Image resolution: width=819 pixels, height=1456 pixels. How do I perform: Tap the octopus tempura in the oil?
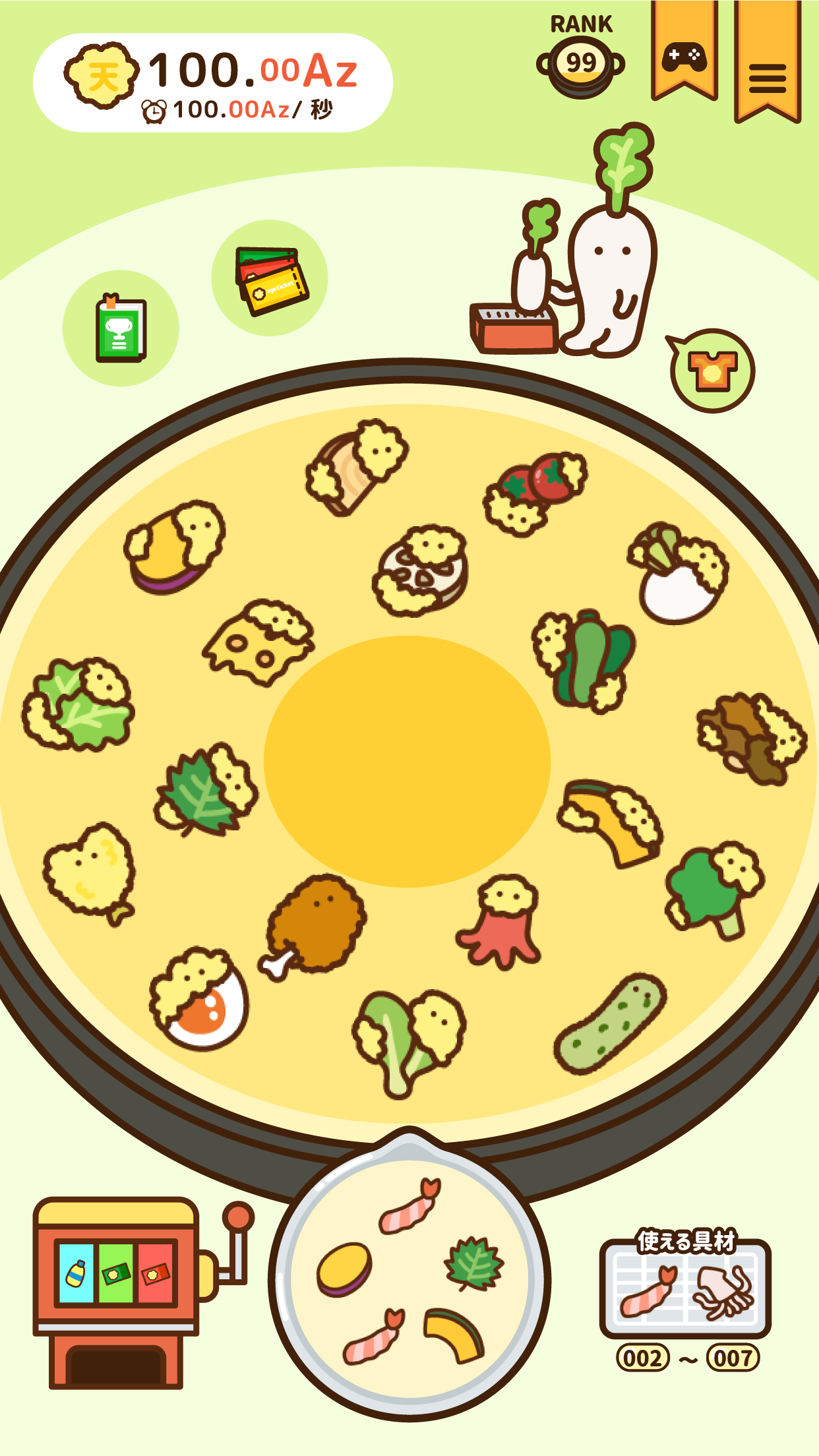coord(501,923)
